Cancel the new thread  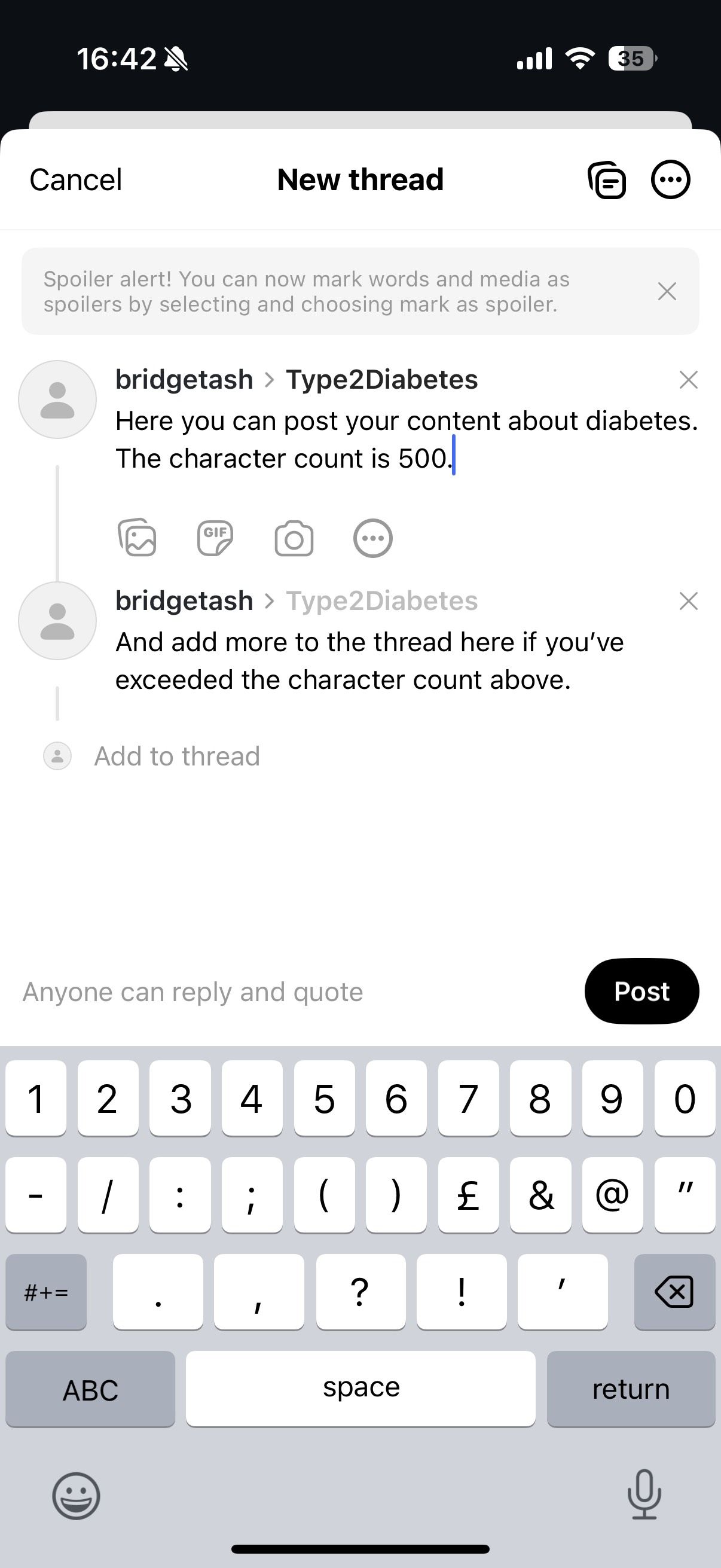coord(75,180)
